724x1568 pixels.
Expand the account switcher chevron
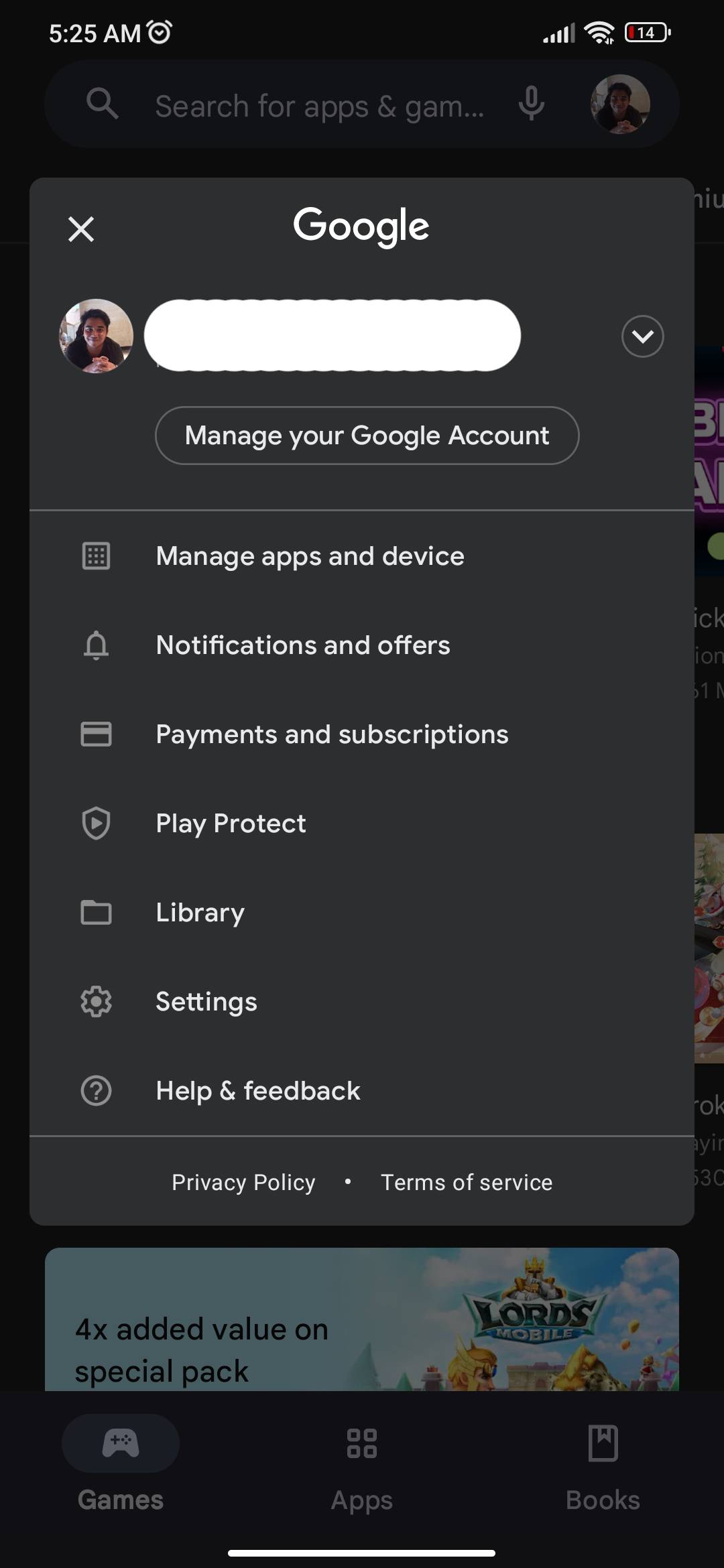642,336
